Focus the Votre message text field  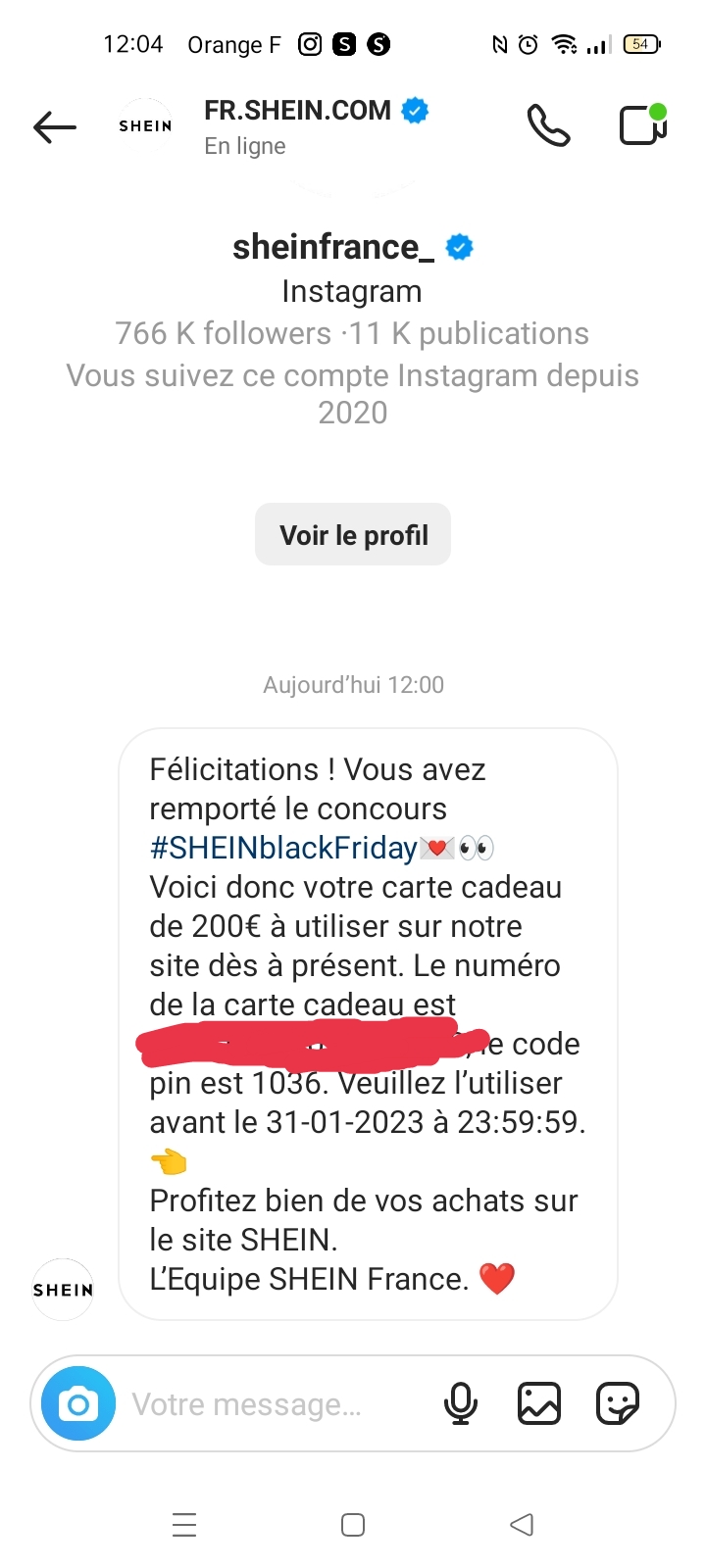click(x=265, y=1404)
